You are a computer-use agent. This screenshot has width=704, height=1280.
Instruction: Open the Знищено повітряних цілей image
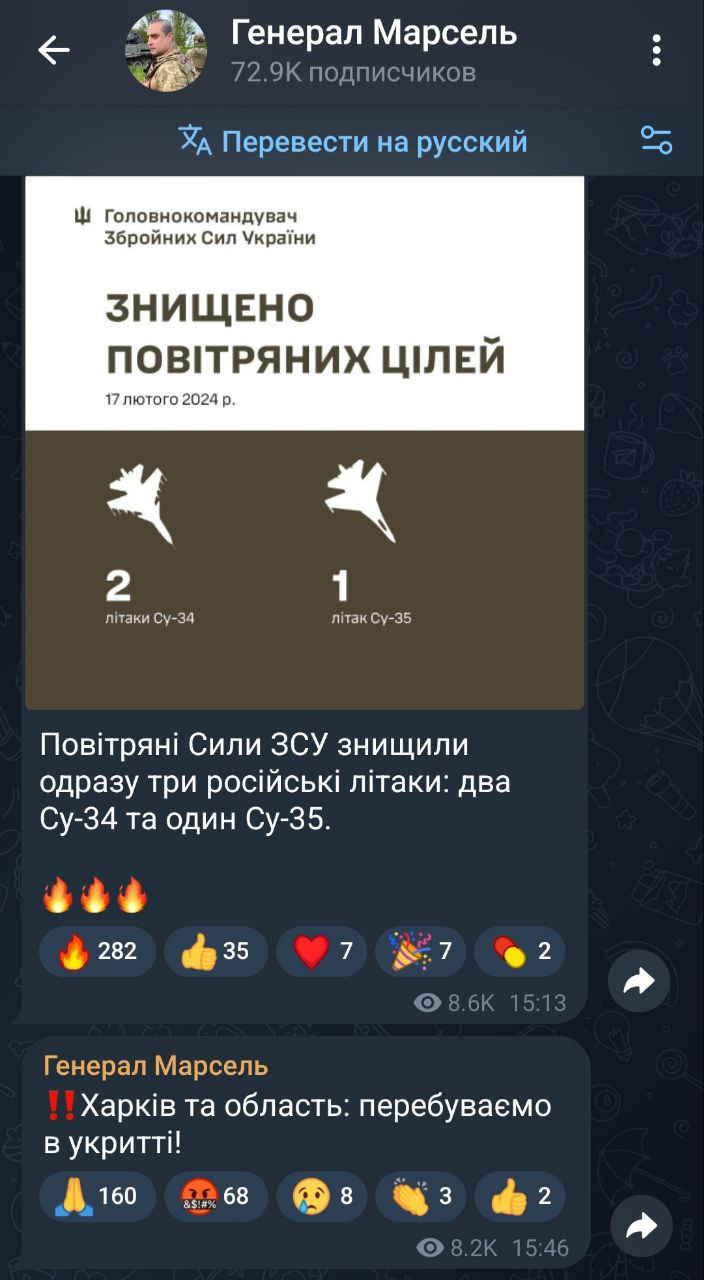pos(304,443)
